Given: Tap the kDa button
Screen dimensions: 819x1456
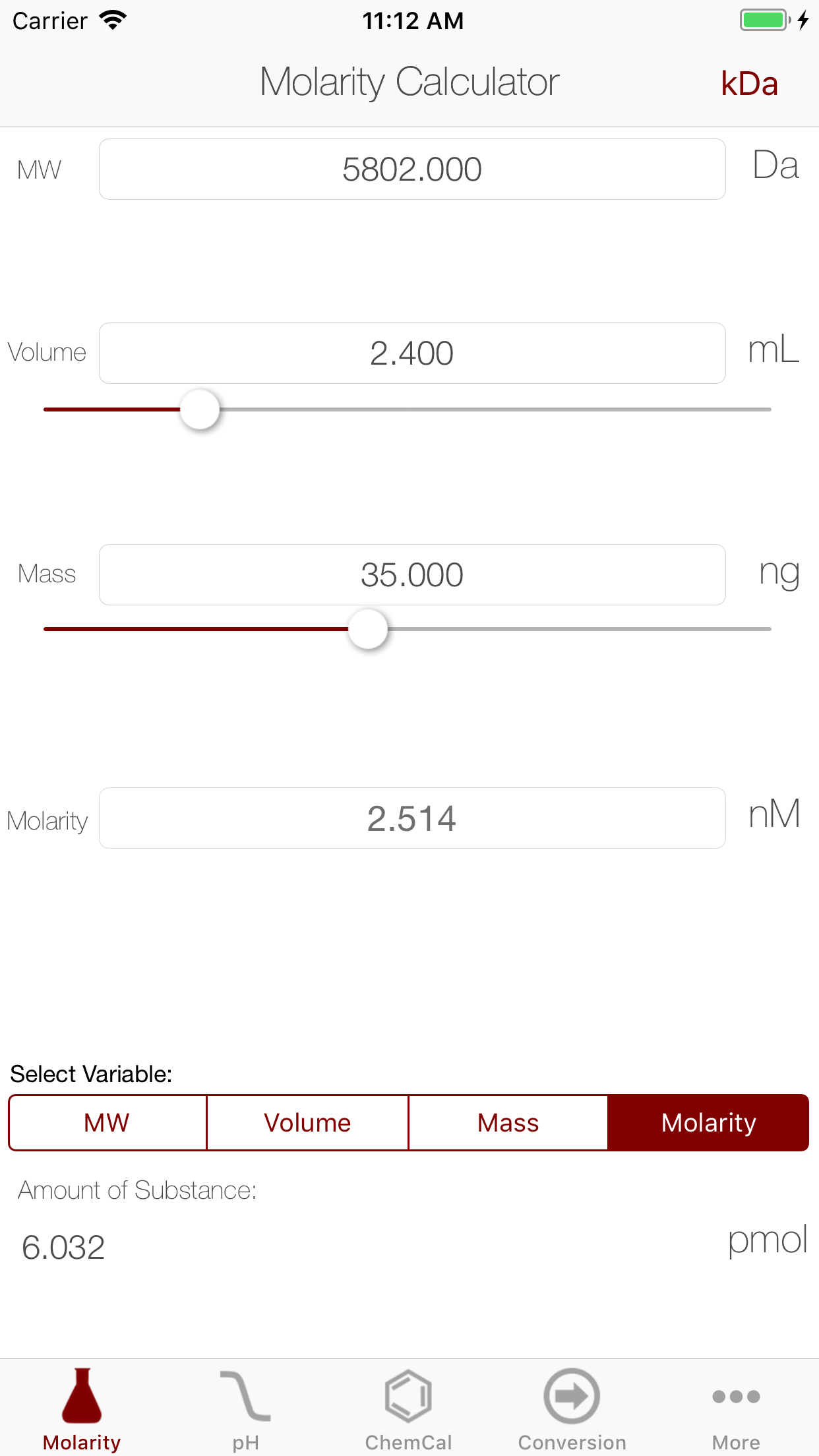Looking at the screenshot, I should click(x=748, y=83).
